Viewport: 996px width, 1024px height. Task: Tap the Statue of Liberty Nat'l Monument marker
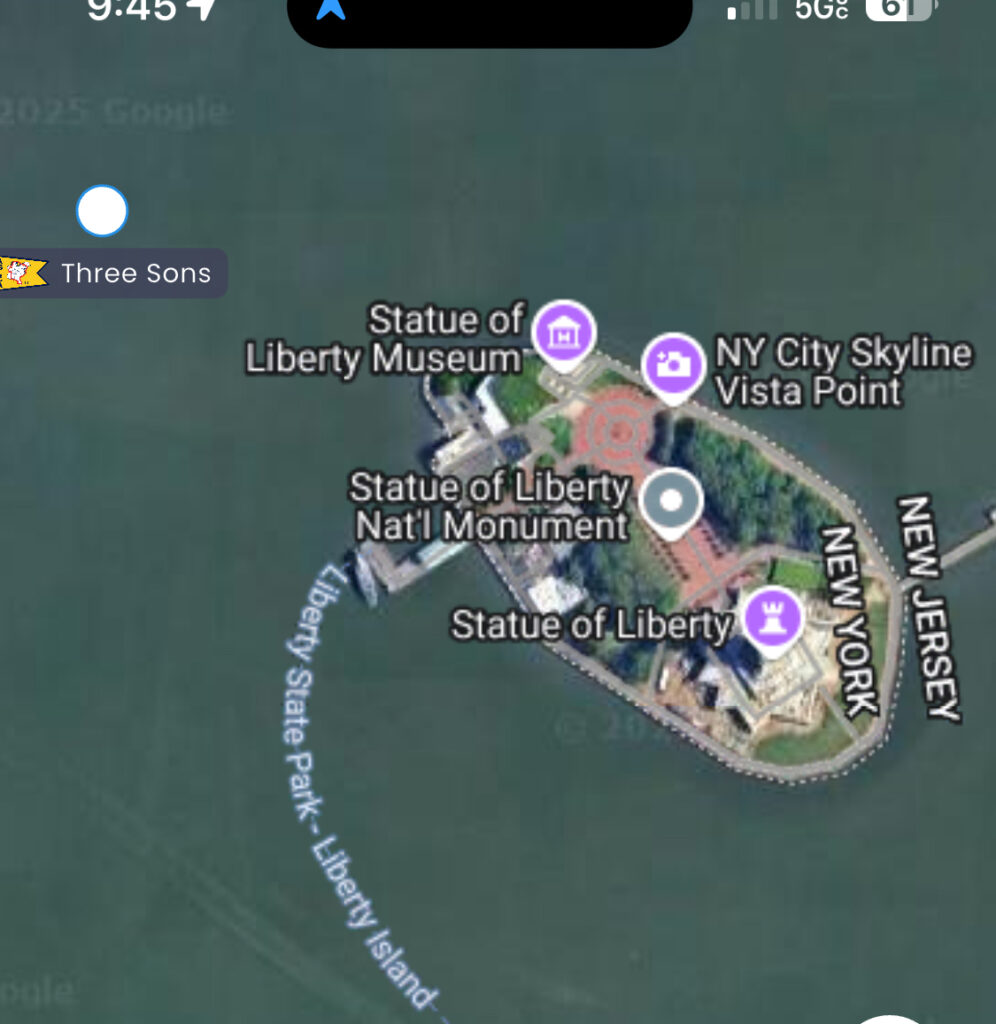[671, 499]
